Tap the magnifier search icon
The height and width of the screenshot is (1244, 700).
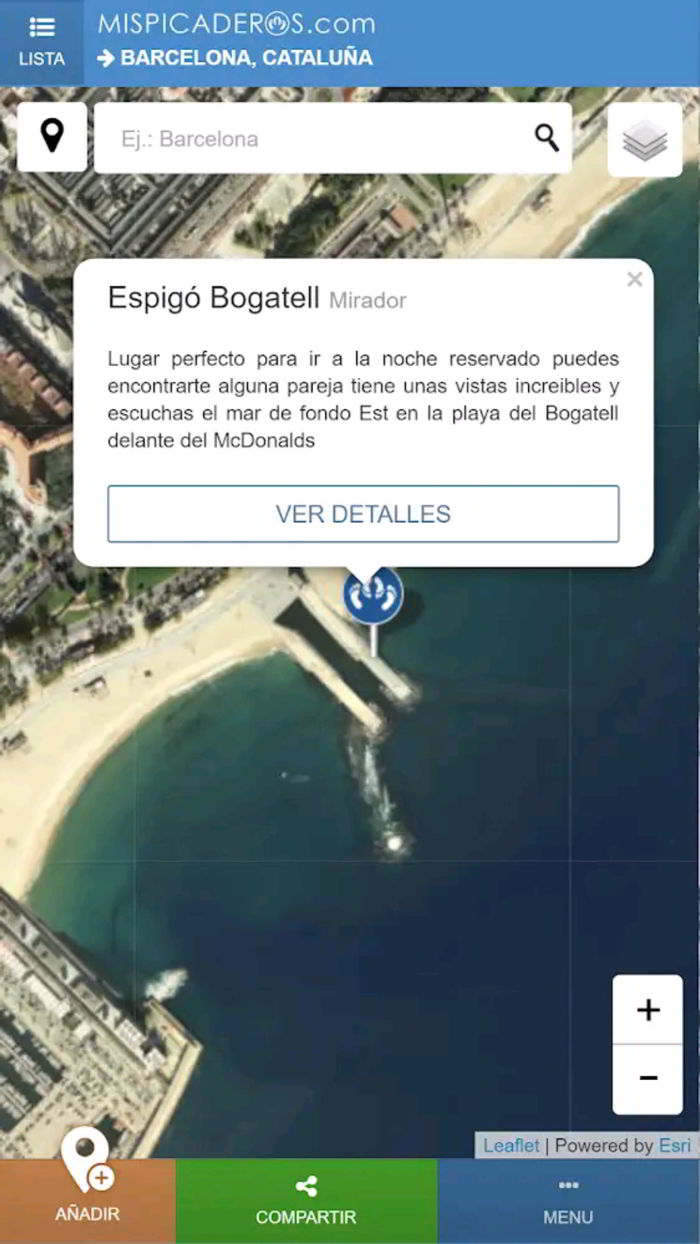(546, 138)
